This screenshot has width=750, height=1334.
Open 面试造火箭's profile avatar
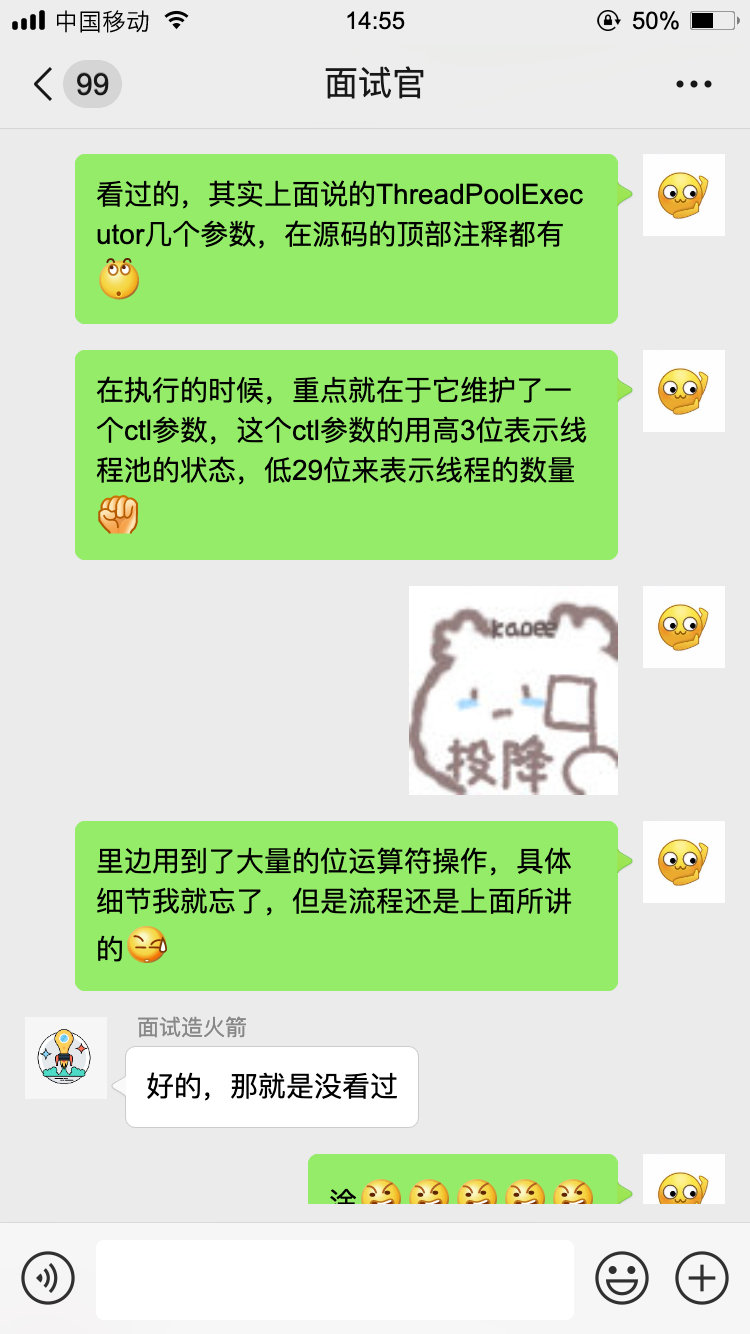click(66, 1058)
